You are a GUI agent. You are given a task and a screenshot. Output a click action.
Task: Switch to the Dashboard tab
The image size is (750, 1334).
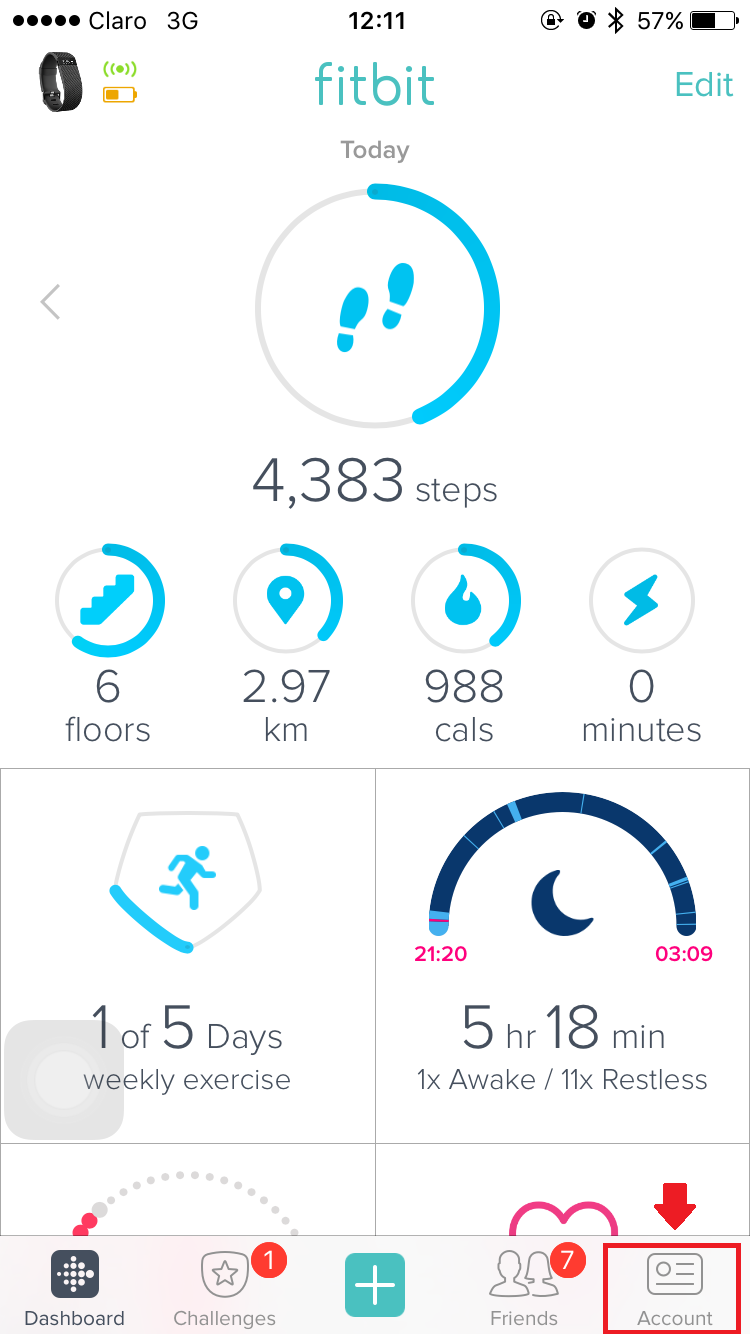75,1288
